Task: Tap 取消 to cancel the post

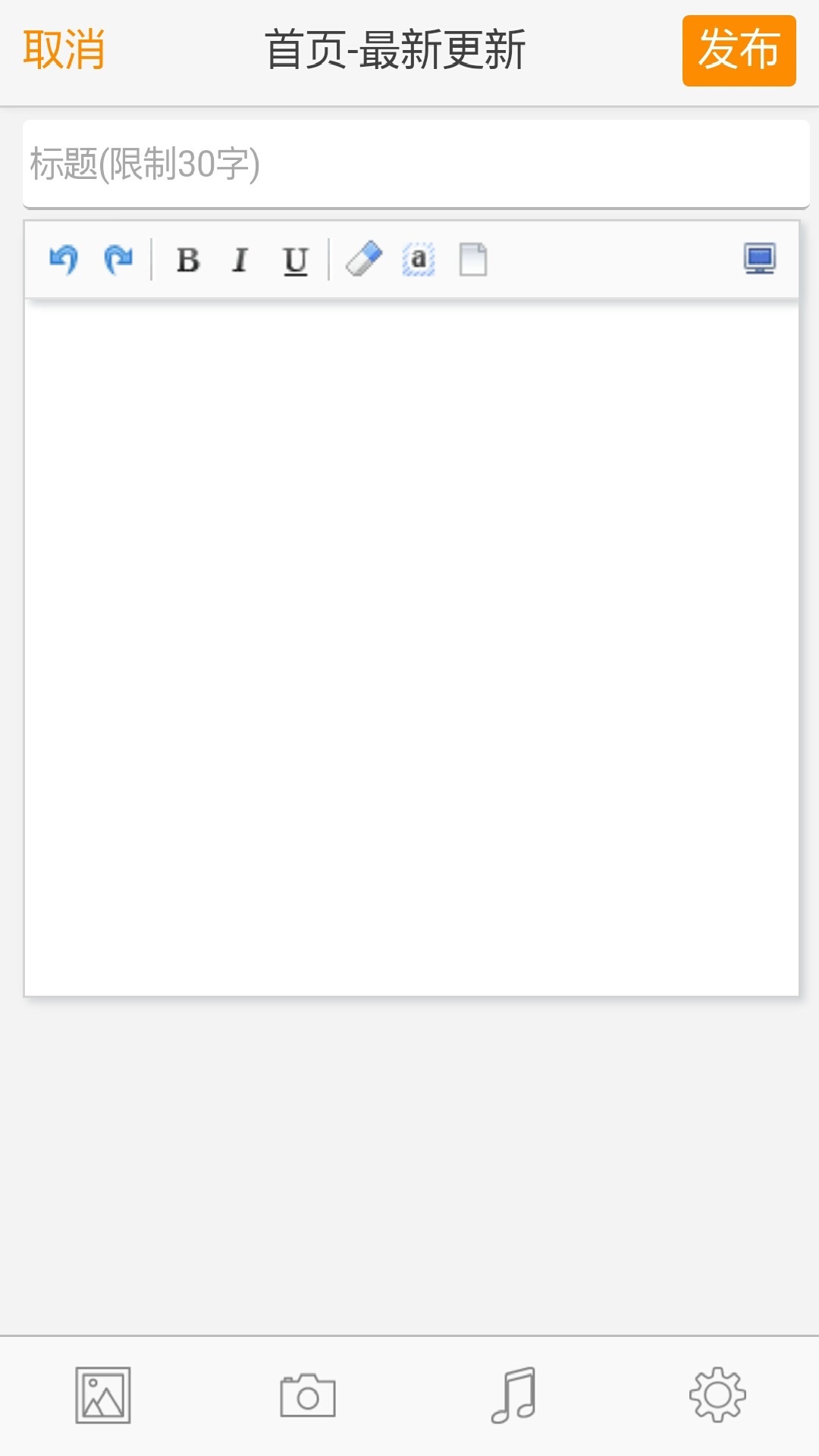Action: (64, 50)
